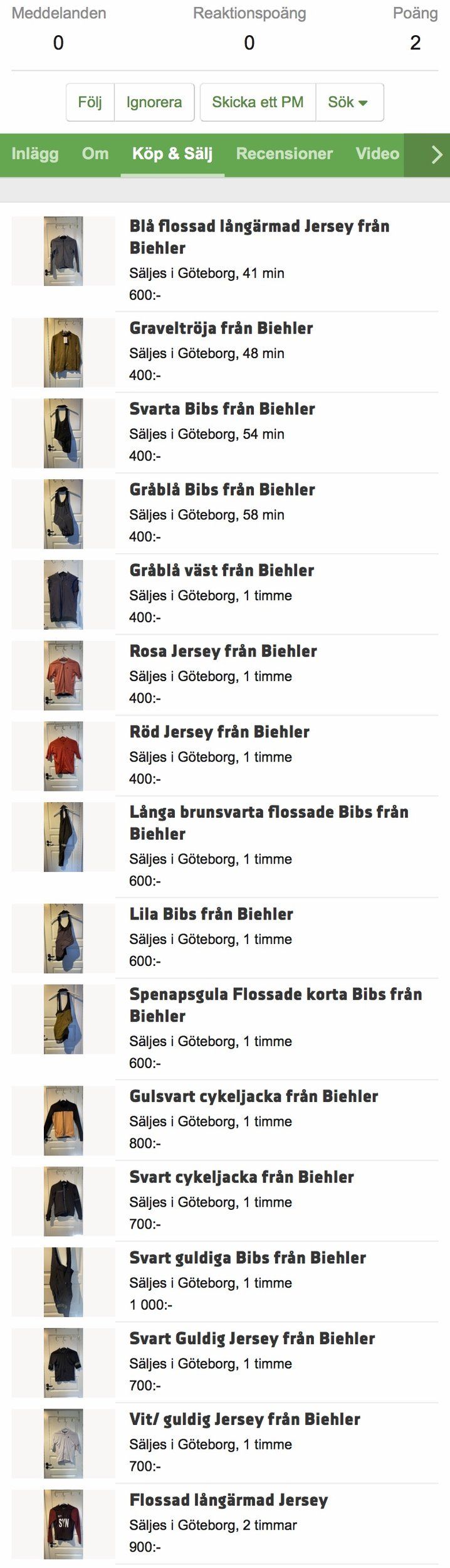Open Svarta Bibs från Biehler listing

click(222, 409)
